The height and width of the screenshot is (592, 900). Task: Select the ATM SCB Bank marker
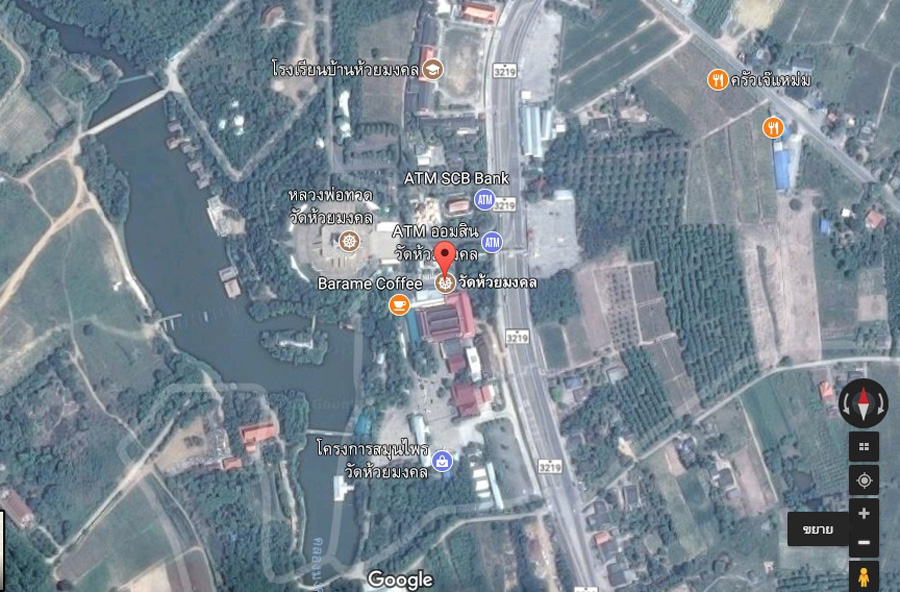click(485, 199)
